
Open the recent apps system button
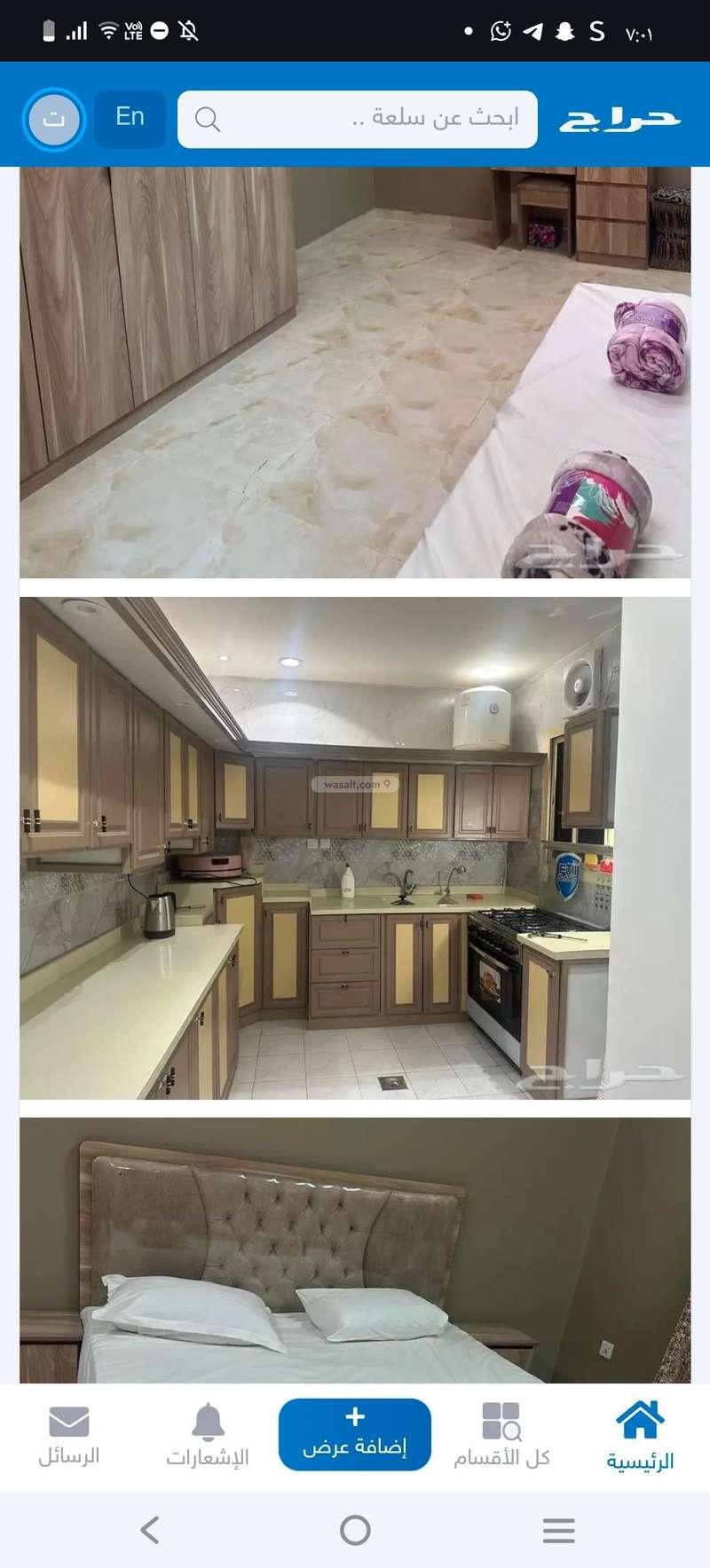click(558, 1530)
